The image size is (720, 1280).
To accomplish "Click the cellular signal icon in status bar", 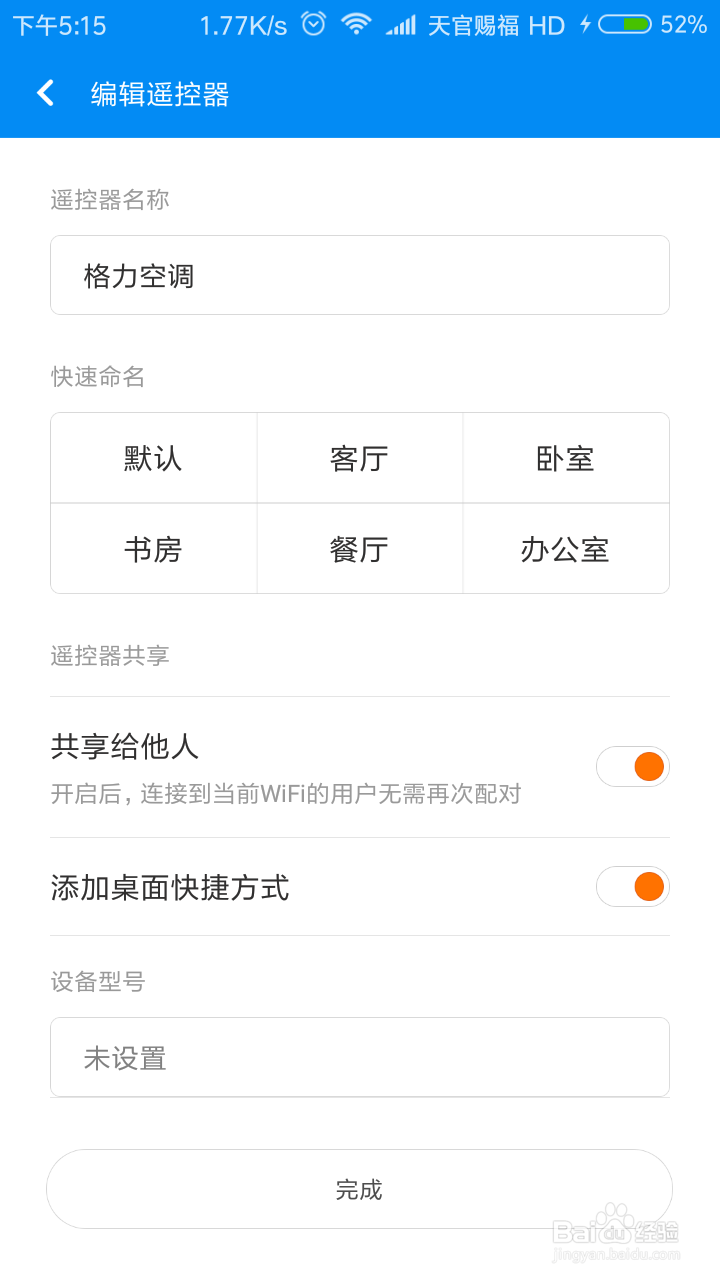I will click(x=403, y=24).
